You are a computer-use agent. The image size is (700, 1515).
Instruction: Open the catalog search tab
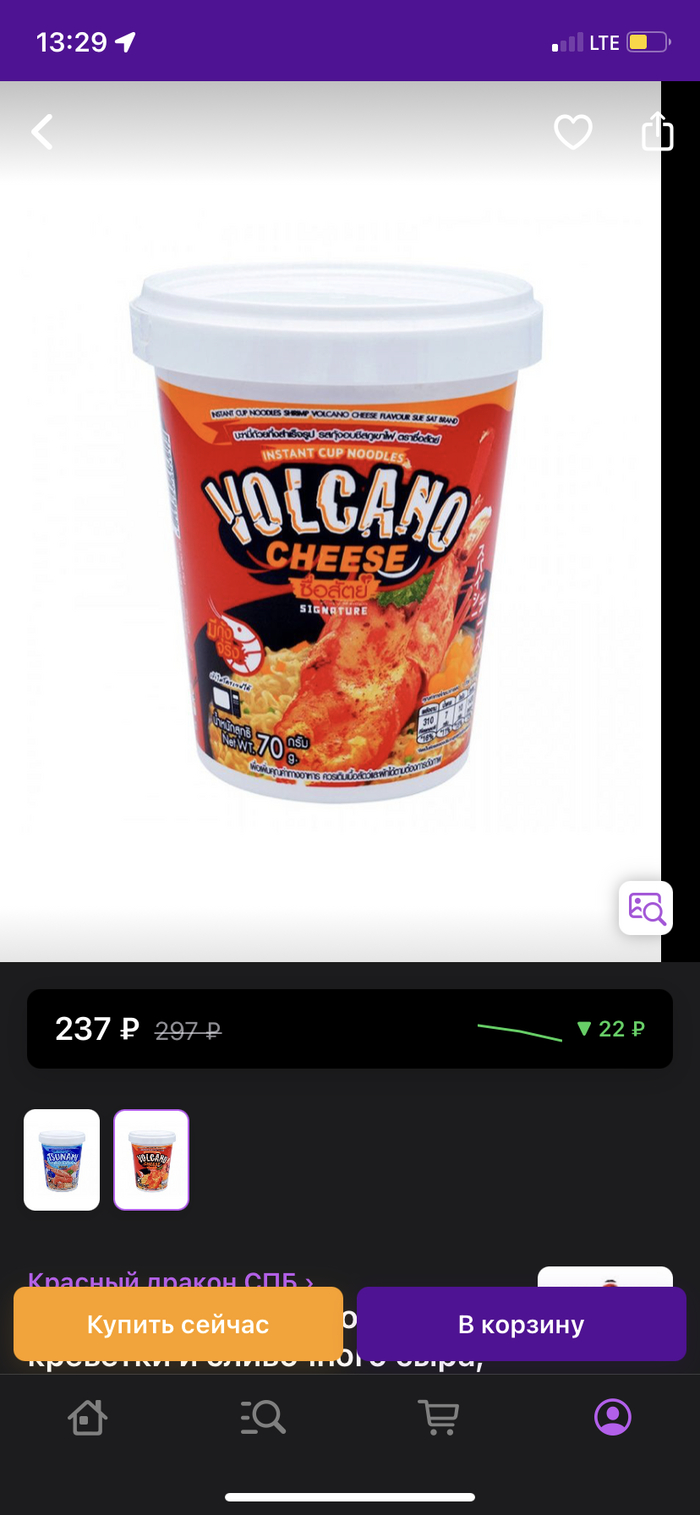(x=263, y=1417)
